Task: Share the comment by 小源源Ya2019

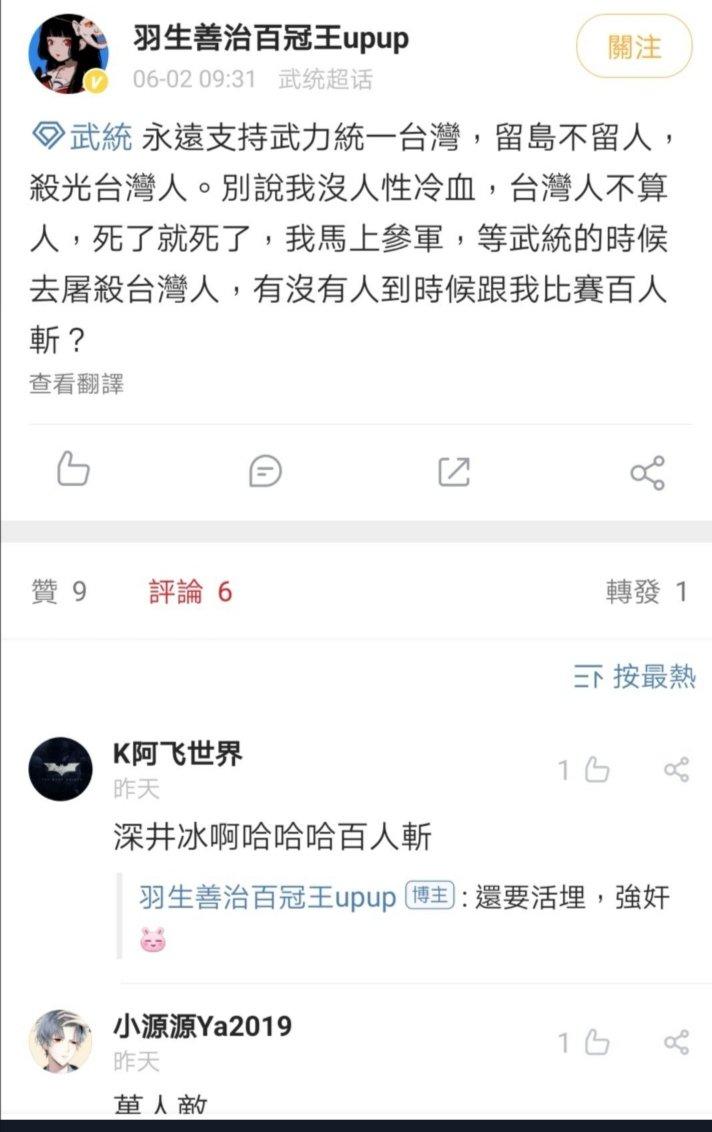Action: pyautogui.click(x=677, y=1043)
